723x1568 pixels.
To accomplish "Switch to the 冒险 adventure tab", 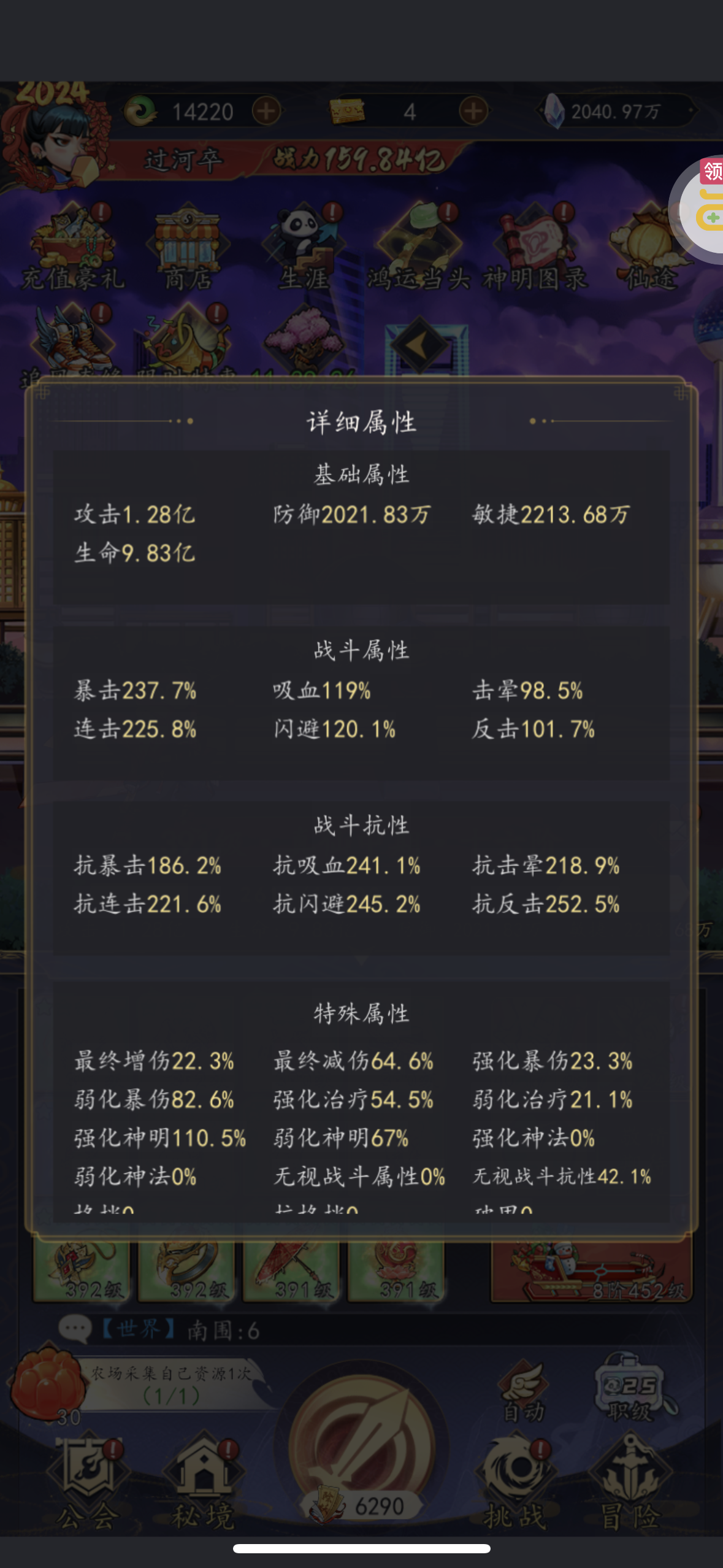I will tap(629, 1482).
